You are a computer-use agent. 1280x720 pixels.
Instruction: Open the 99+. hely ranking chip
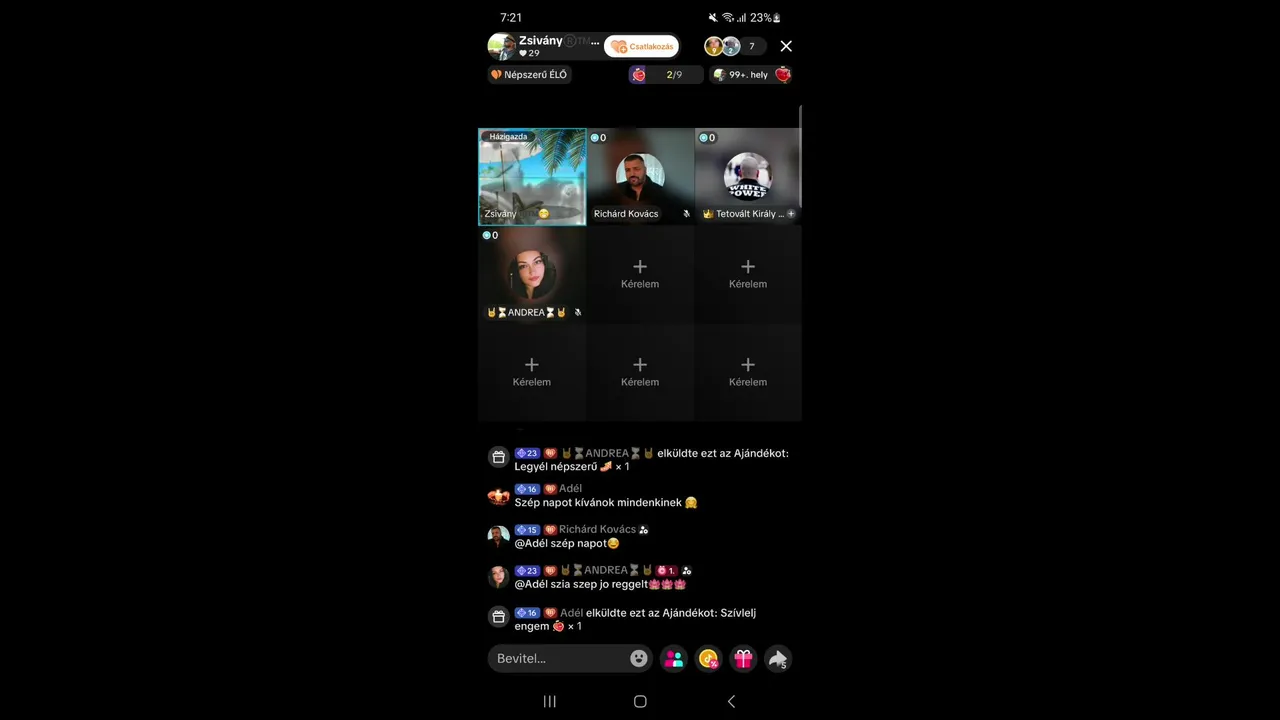click(x=751, y=75)
